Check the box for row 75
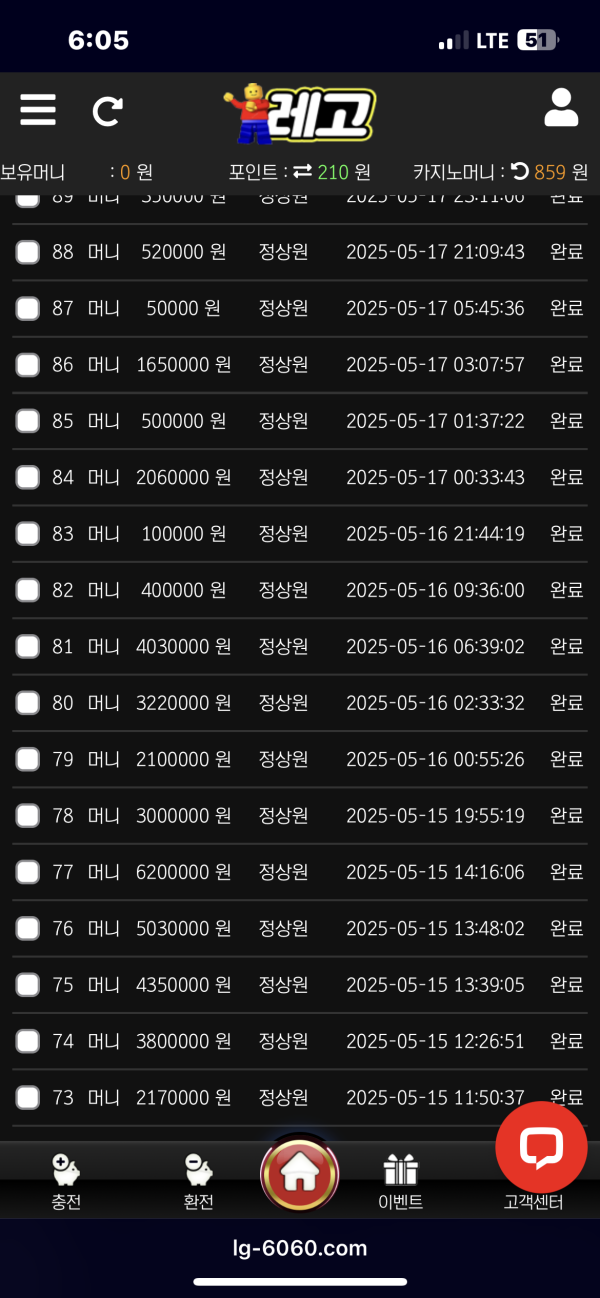 [28, 985]
